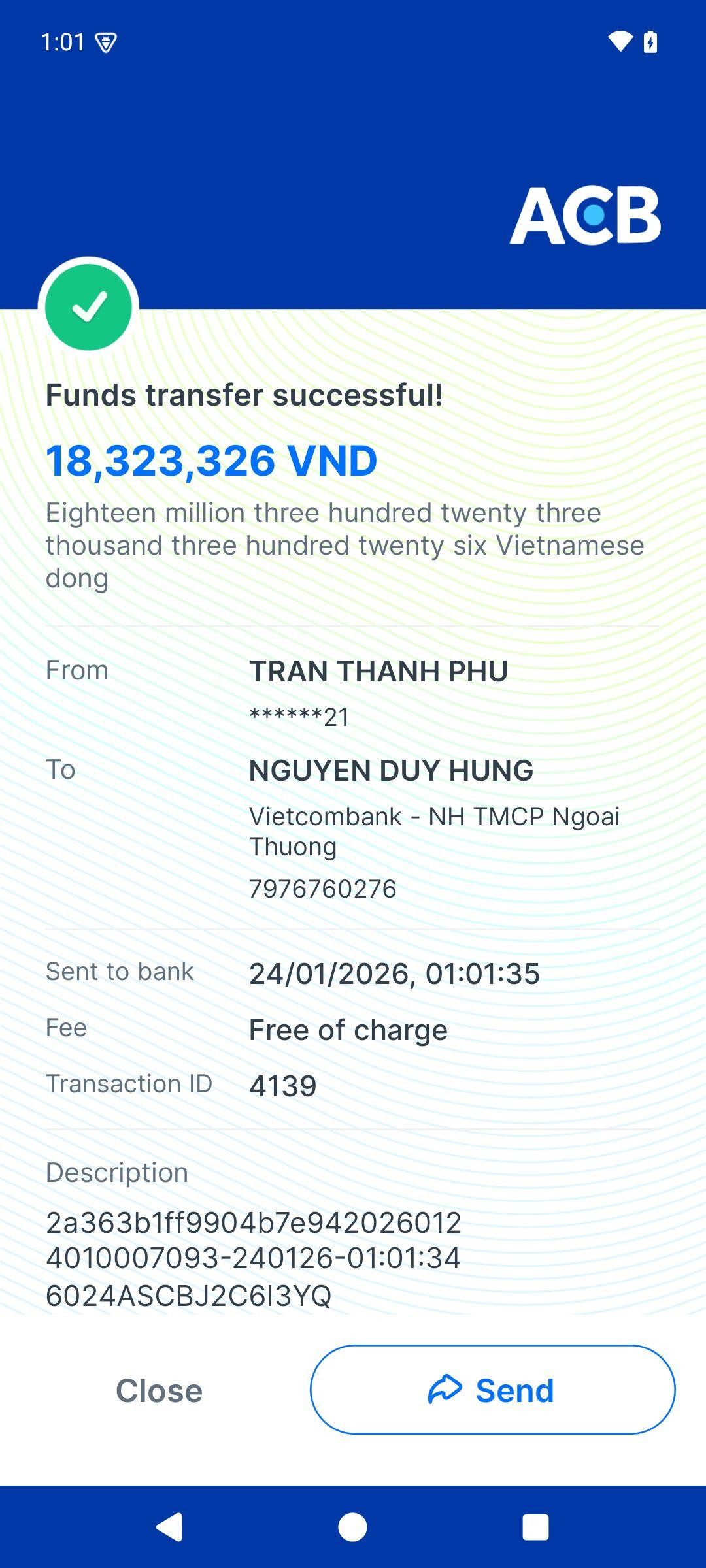Open recent apps
Viewport: 706px width, 1568px height.
point(535,1527)
